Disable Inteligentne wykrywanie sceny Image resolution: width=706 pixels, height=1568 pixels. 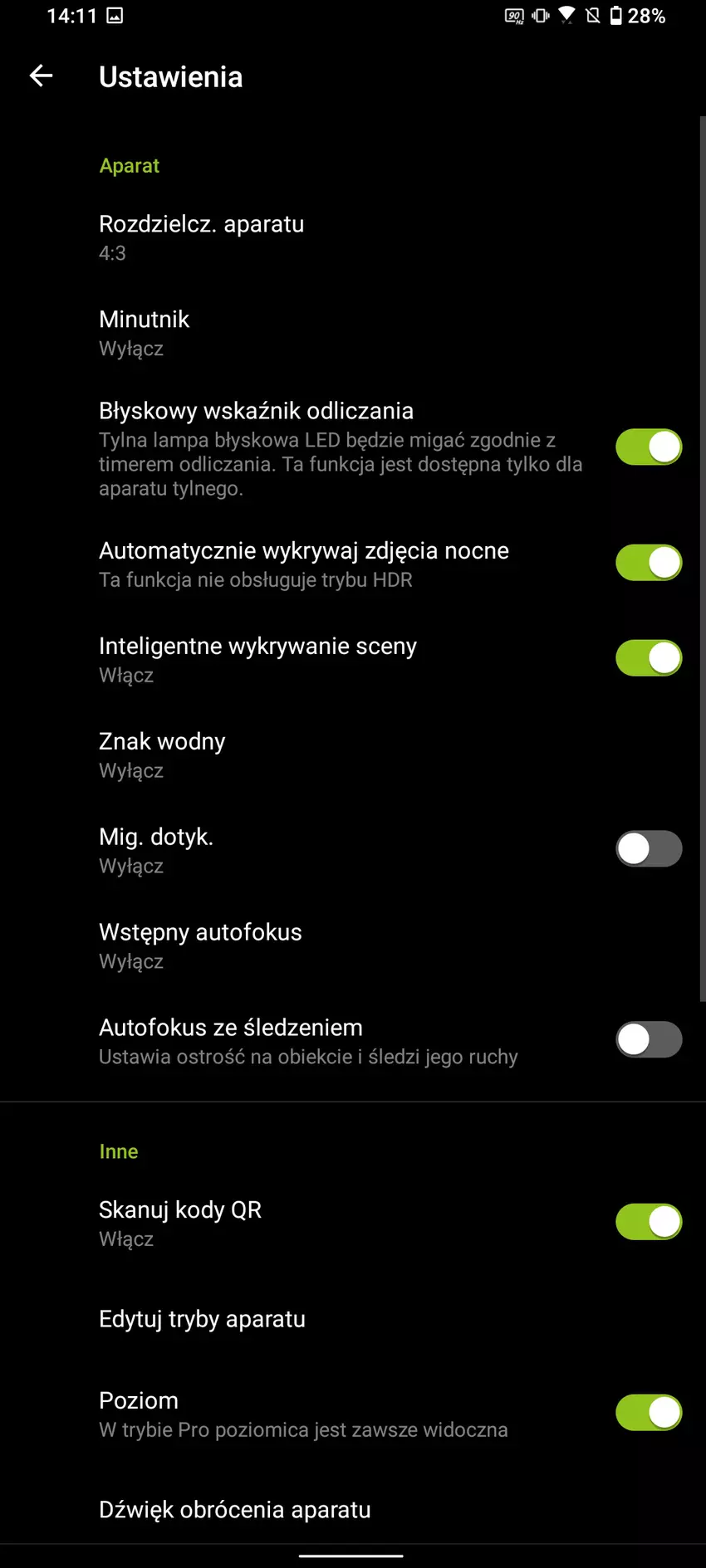pyautogui.click(x=649, y=657)
